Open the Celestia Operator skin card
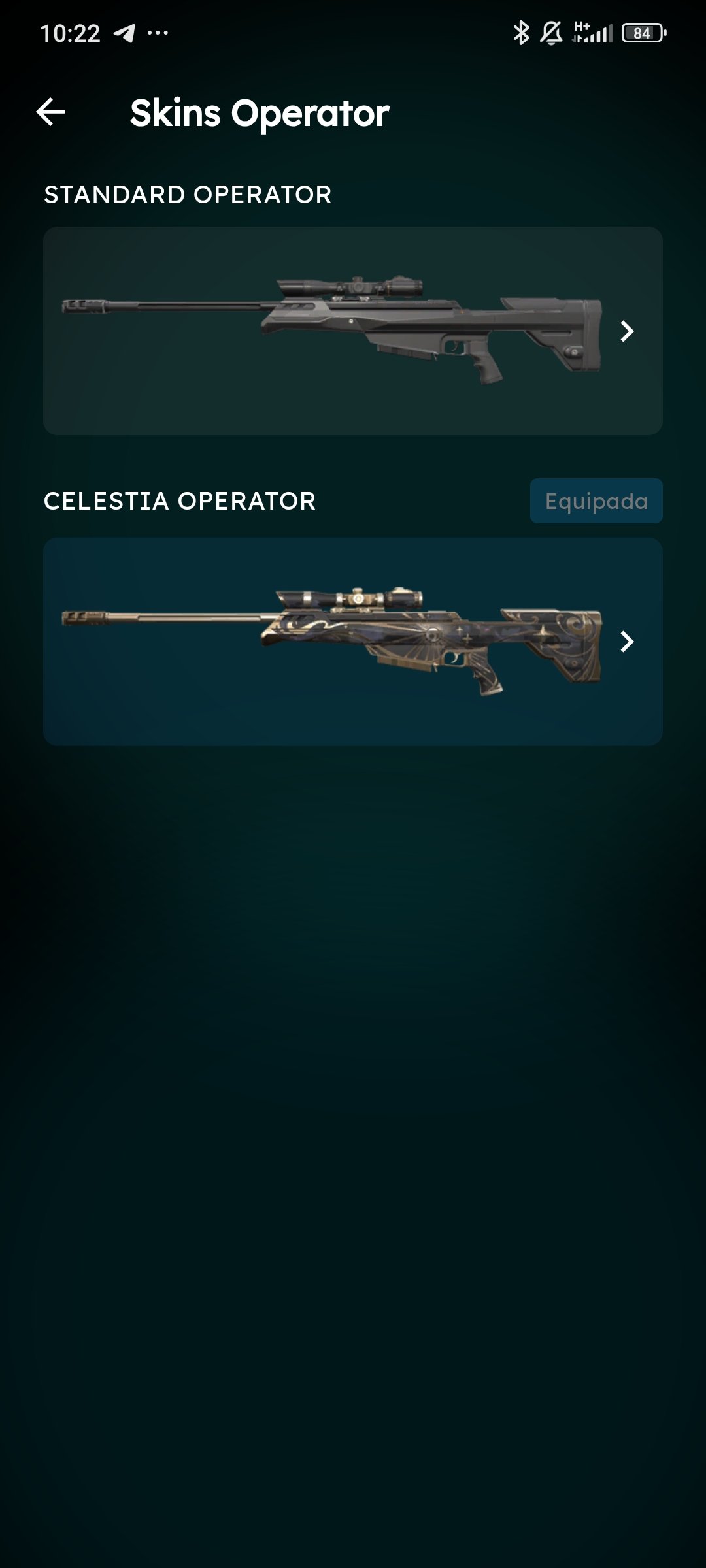 click(353, 642)
